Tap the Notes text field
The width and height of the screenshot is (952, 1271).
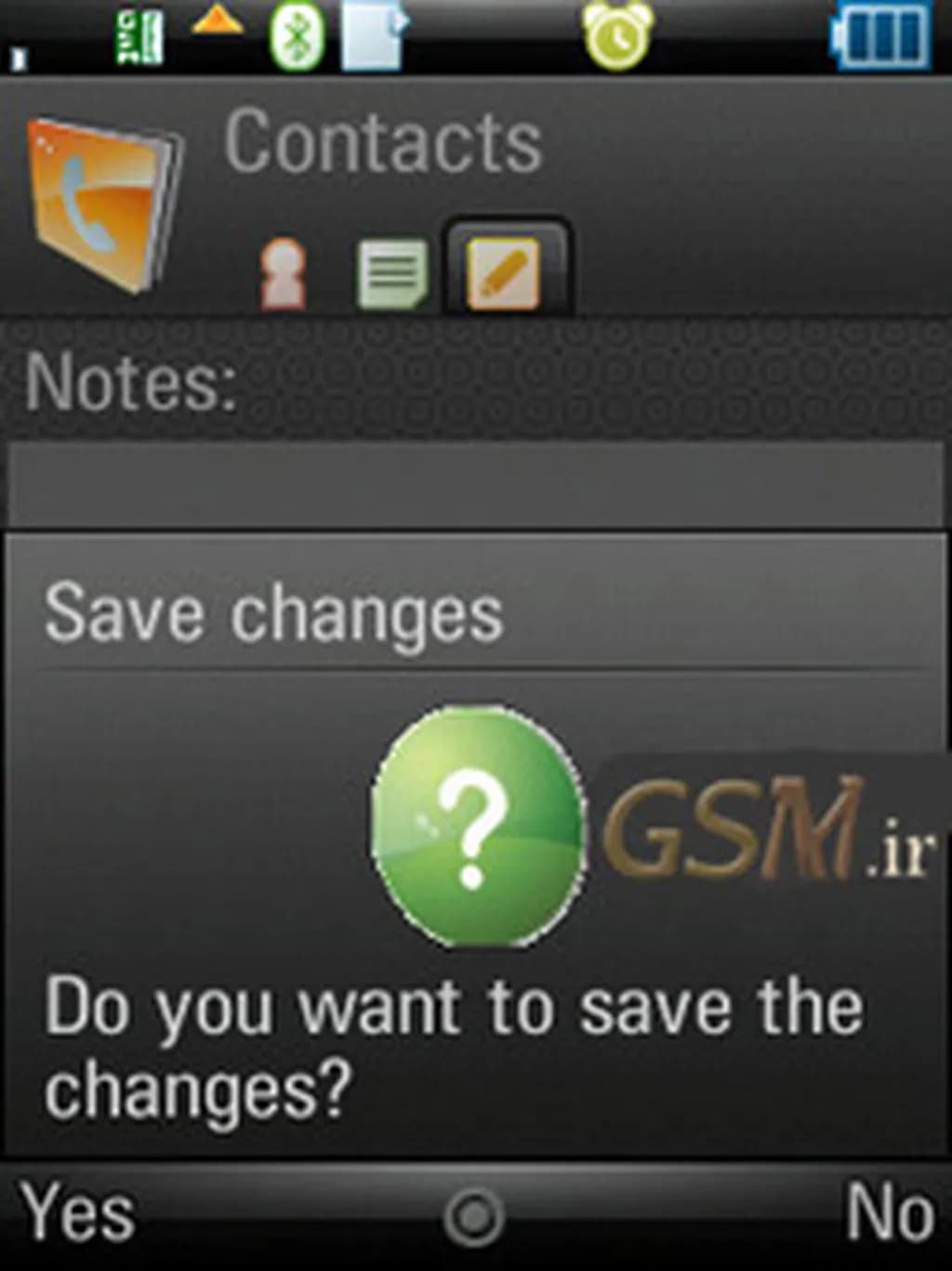476,485
